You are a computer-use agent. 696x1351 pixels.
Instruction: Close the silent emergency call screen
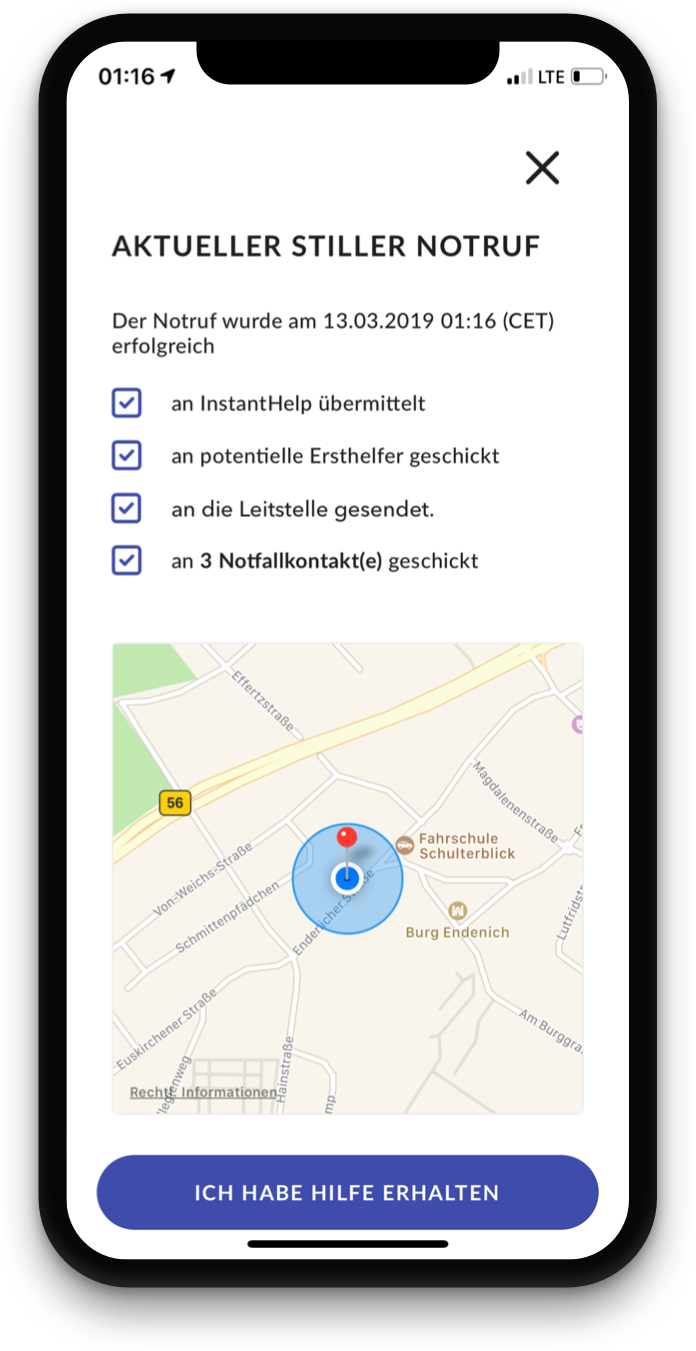(542, 168)
